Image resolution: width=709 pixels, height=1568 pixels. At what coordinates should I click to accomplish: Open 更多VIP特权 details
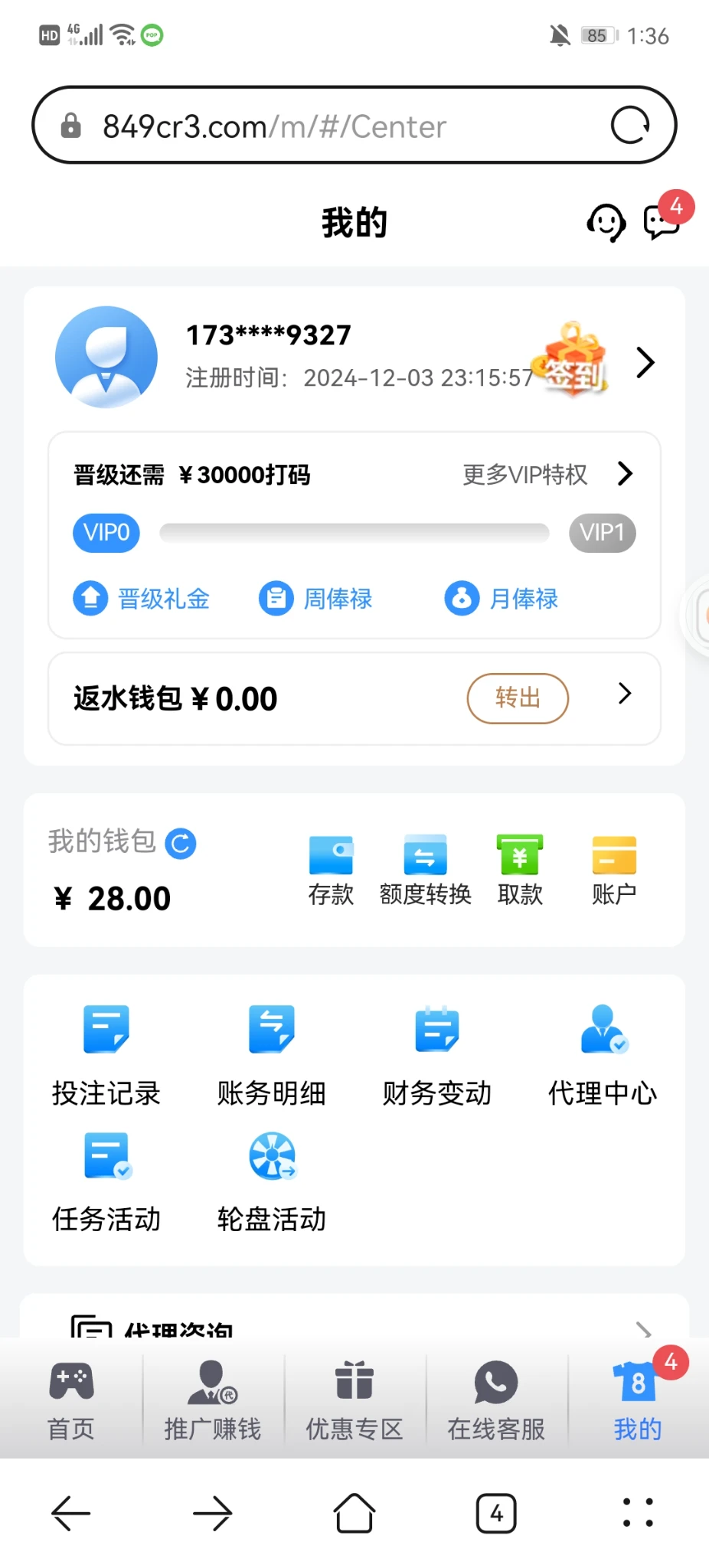point(547,475)
